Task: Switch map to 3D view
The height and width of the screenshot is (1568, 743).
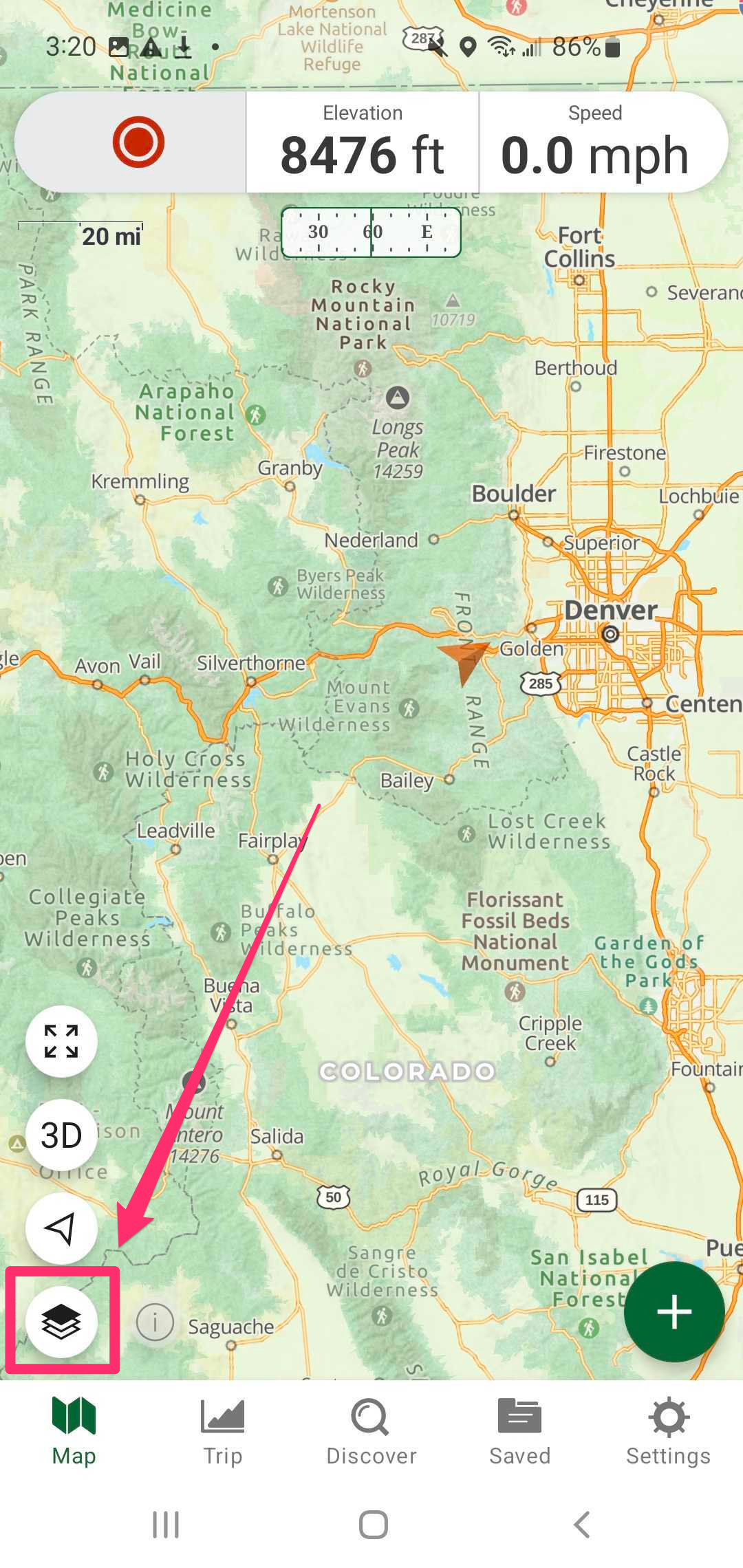Action: pyautogui.click(x=61, y=1135)
